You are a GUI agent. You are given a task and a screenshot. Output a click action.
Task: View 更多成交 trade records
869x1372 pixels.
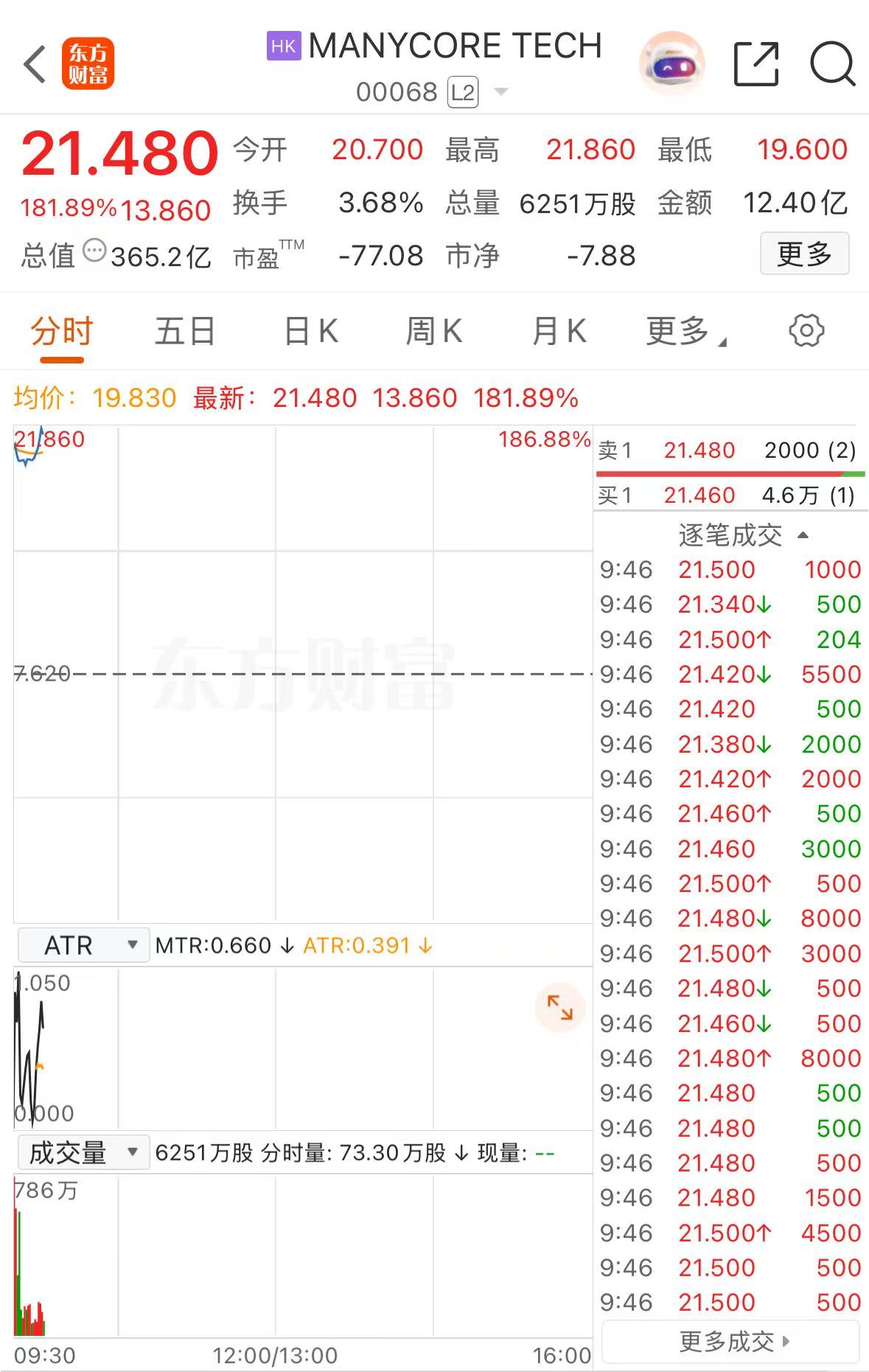731,1341
